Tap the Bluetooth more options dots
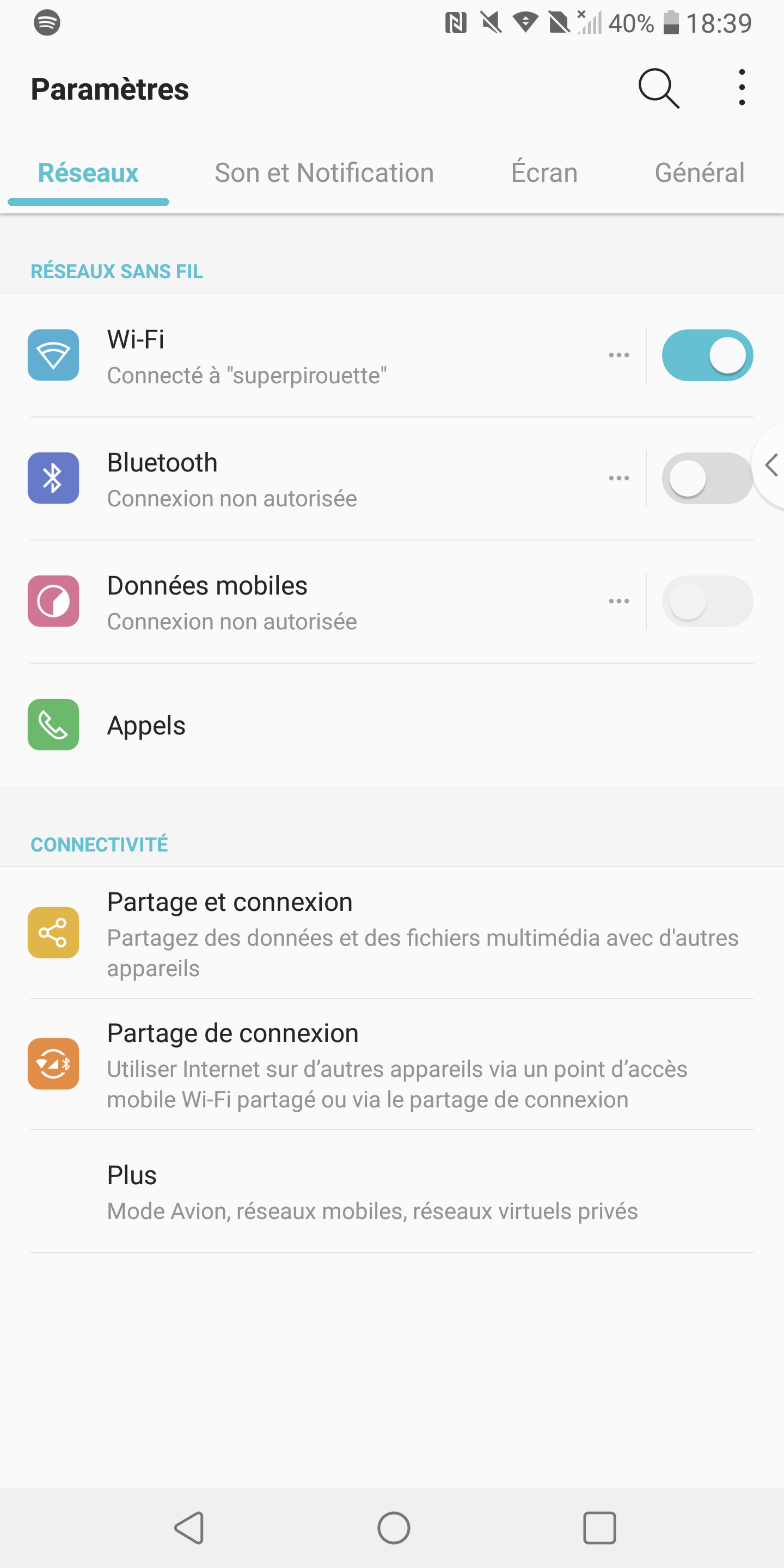Viewport: 784px width, 1568px height. [618, 478]
